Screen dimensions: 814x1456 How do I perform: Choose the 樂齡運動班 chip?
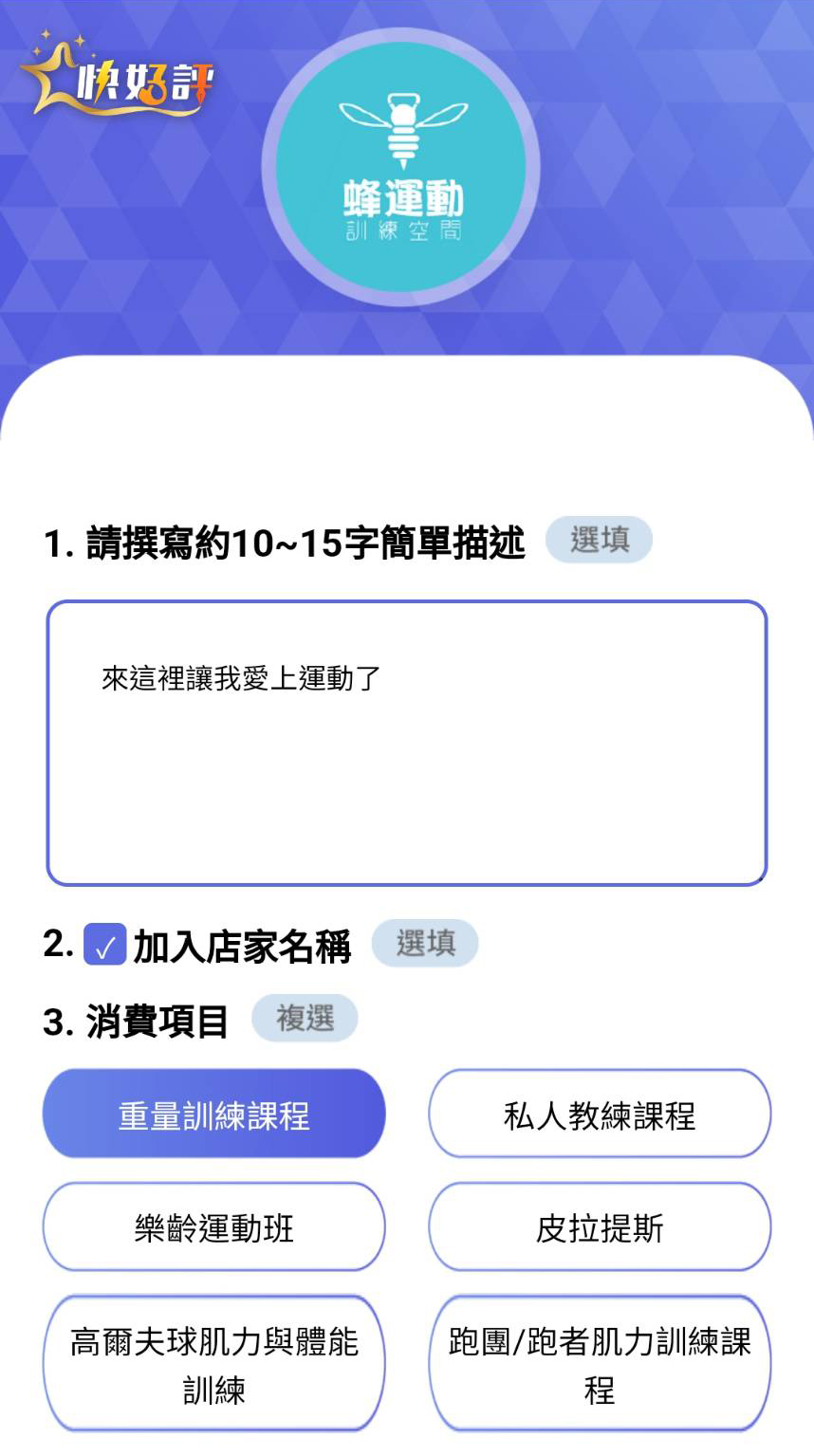click(x=213, y=1227)
